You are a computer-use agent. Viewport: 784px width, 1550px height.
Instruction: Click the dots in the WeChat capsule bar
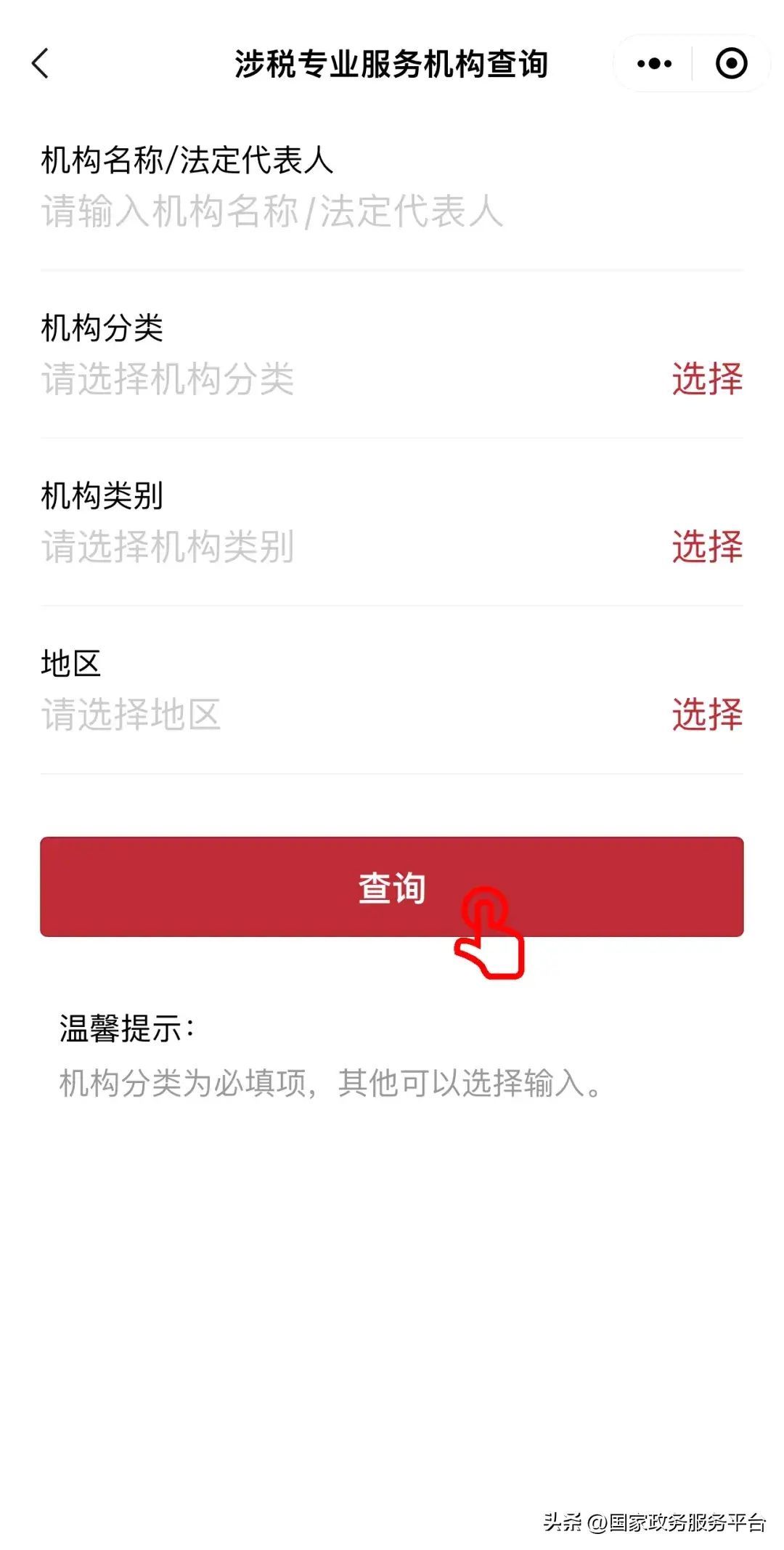coord(652,64)
